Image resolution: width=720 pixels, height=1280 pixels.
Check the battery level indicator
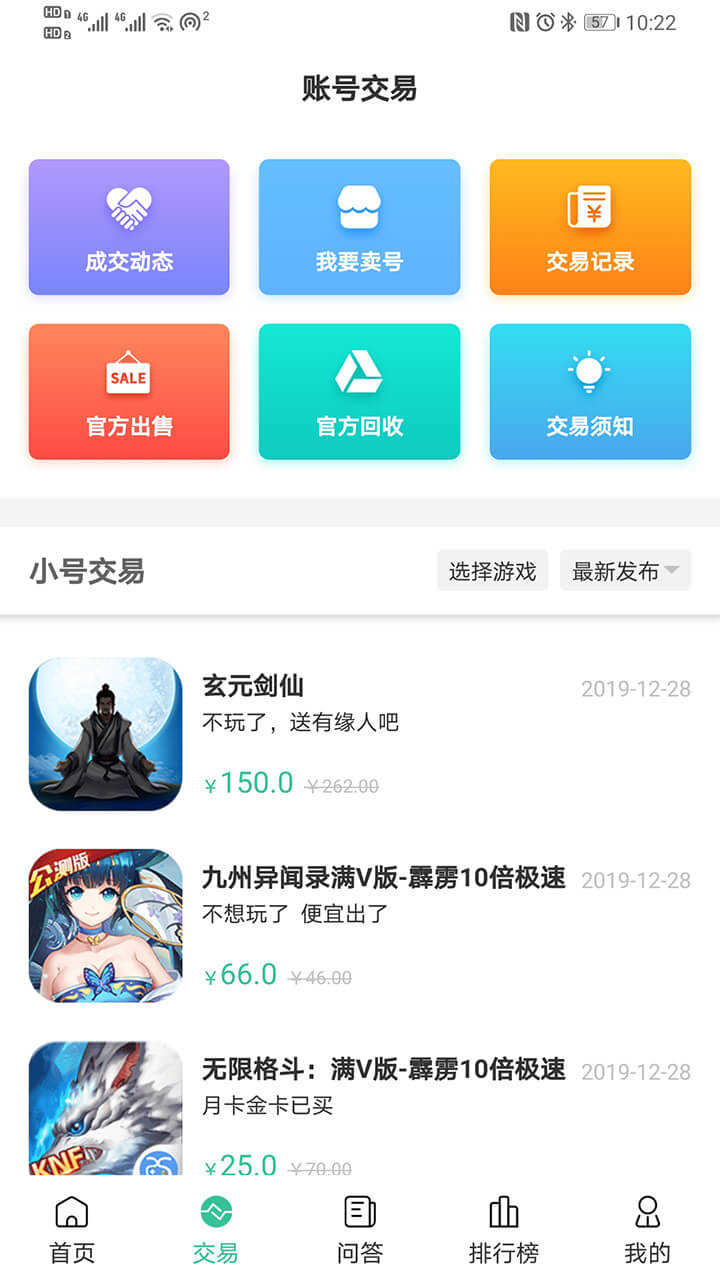598,20
